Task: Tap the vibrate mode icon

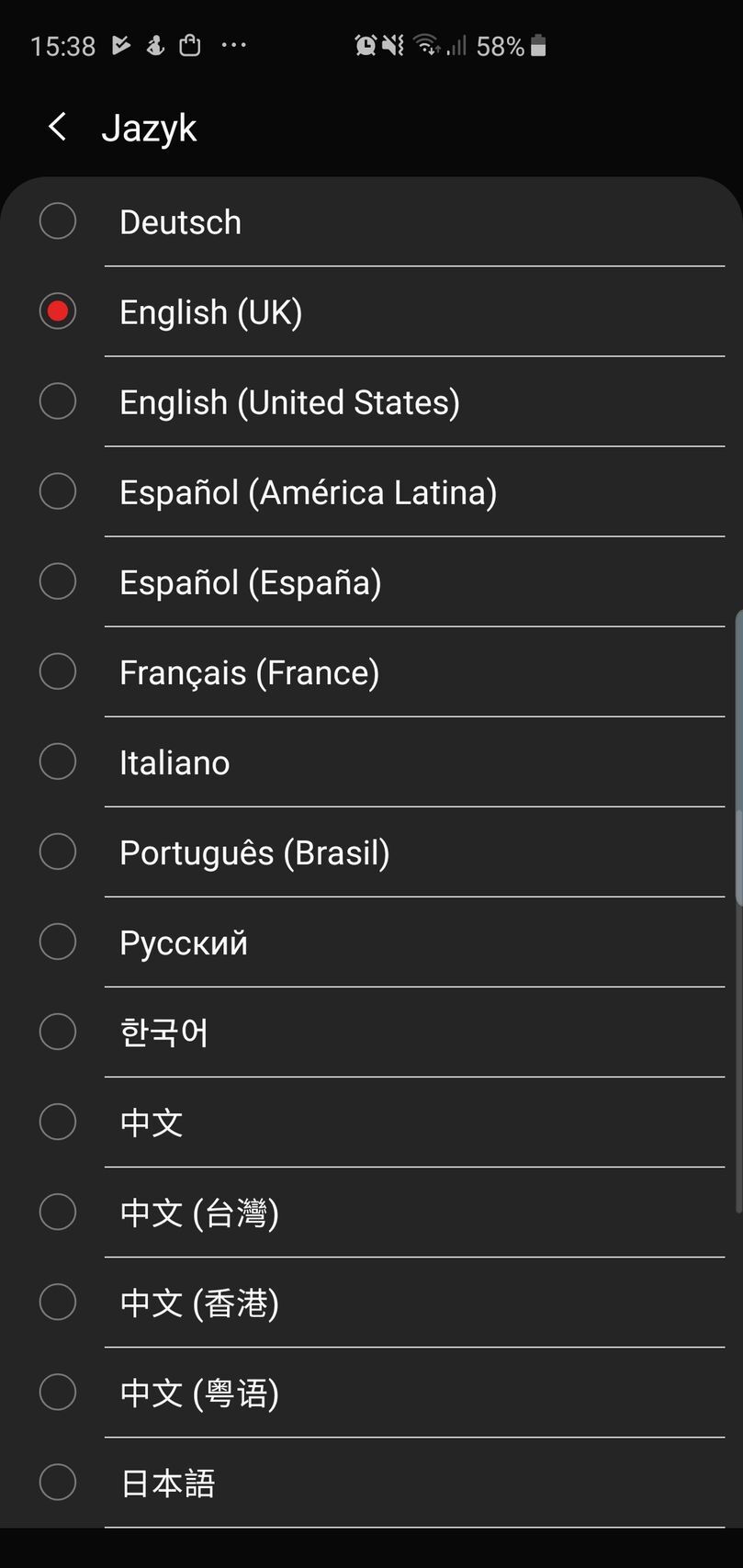Action: tap(395, 45)
